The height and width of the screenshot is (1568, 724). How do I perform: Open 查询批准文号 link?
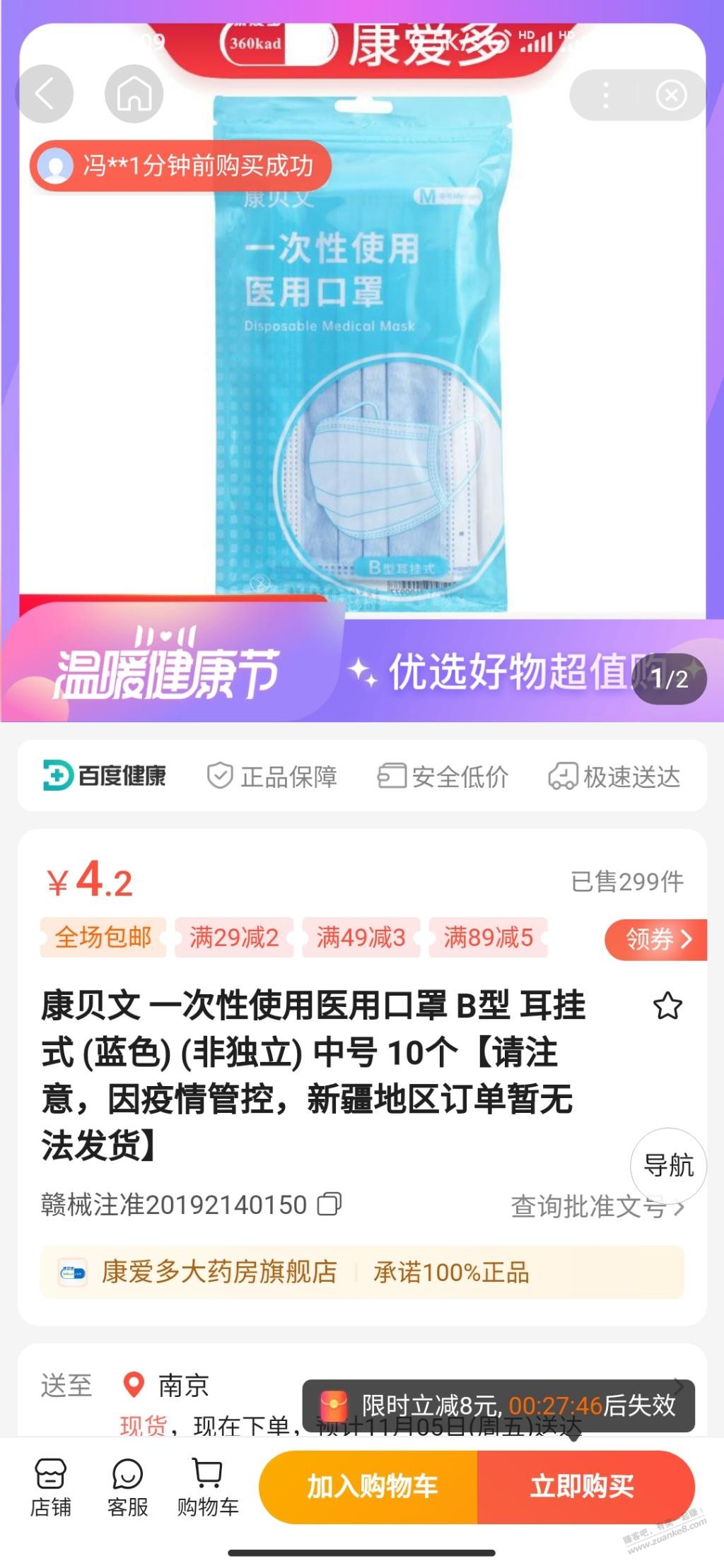click(x=596, y=1207)
